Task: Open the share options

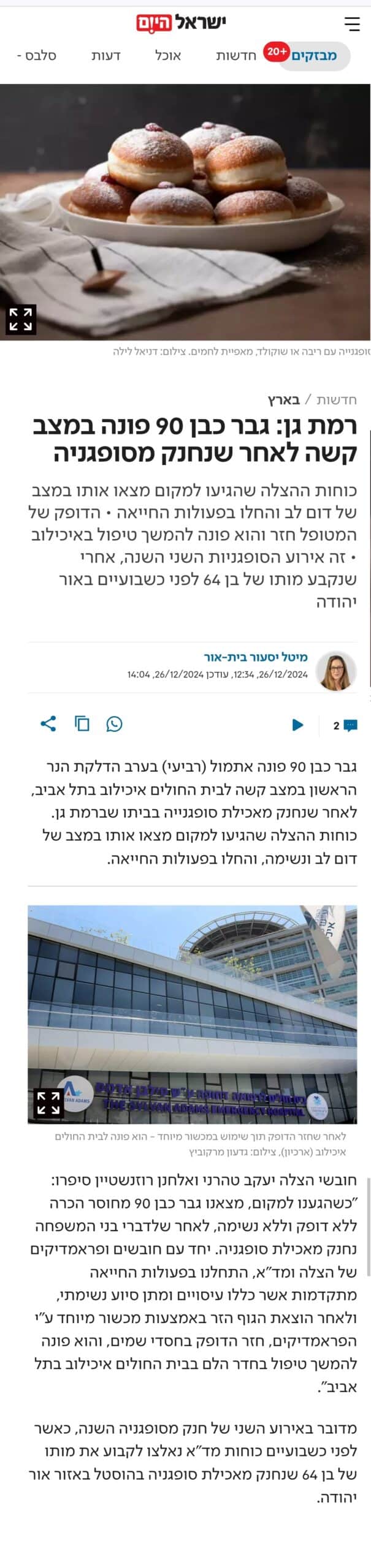Action: (x=48, y=724)
